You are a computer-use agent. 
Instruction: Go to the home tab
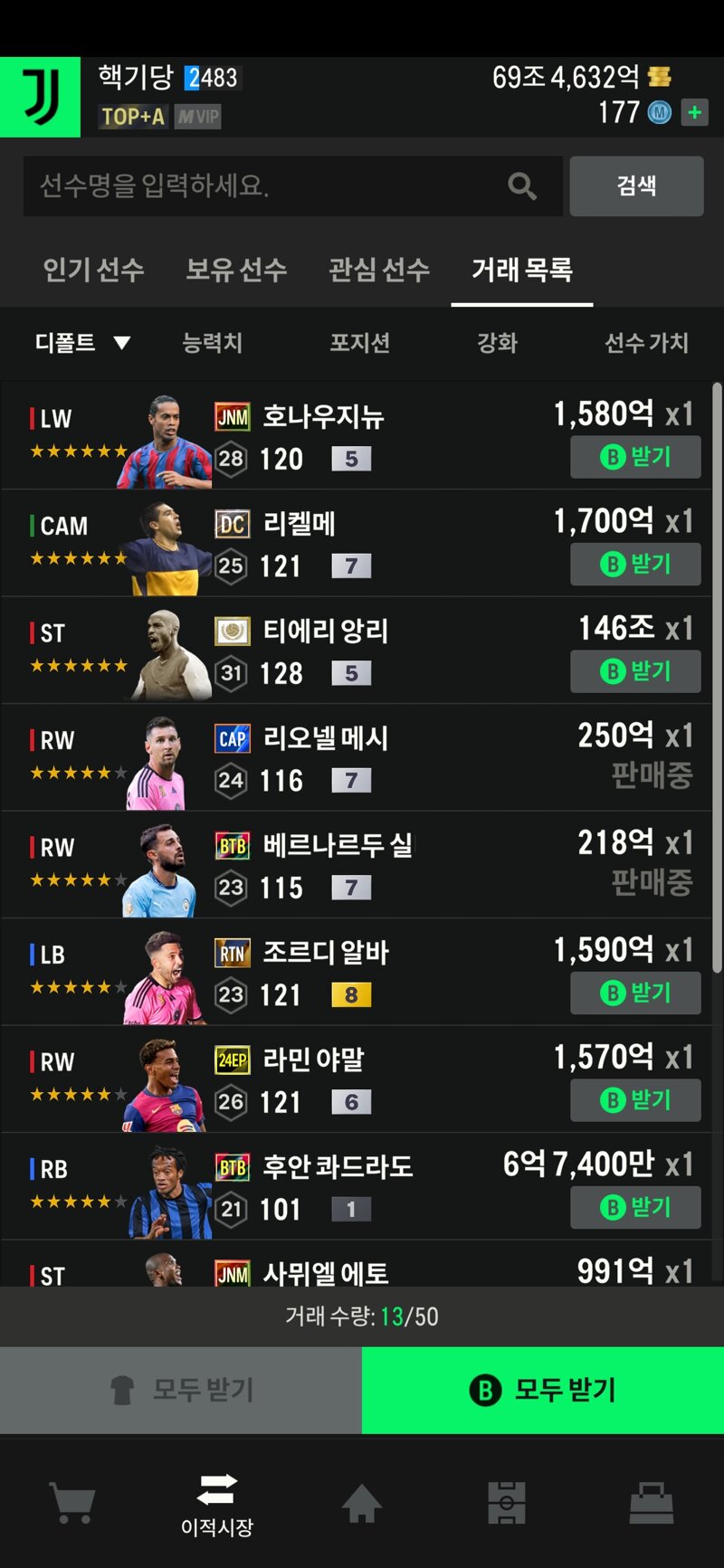click(362, 1503)
